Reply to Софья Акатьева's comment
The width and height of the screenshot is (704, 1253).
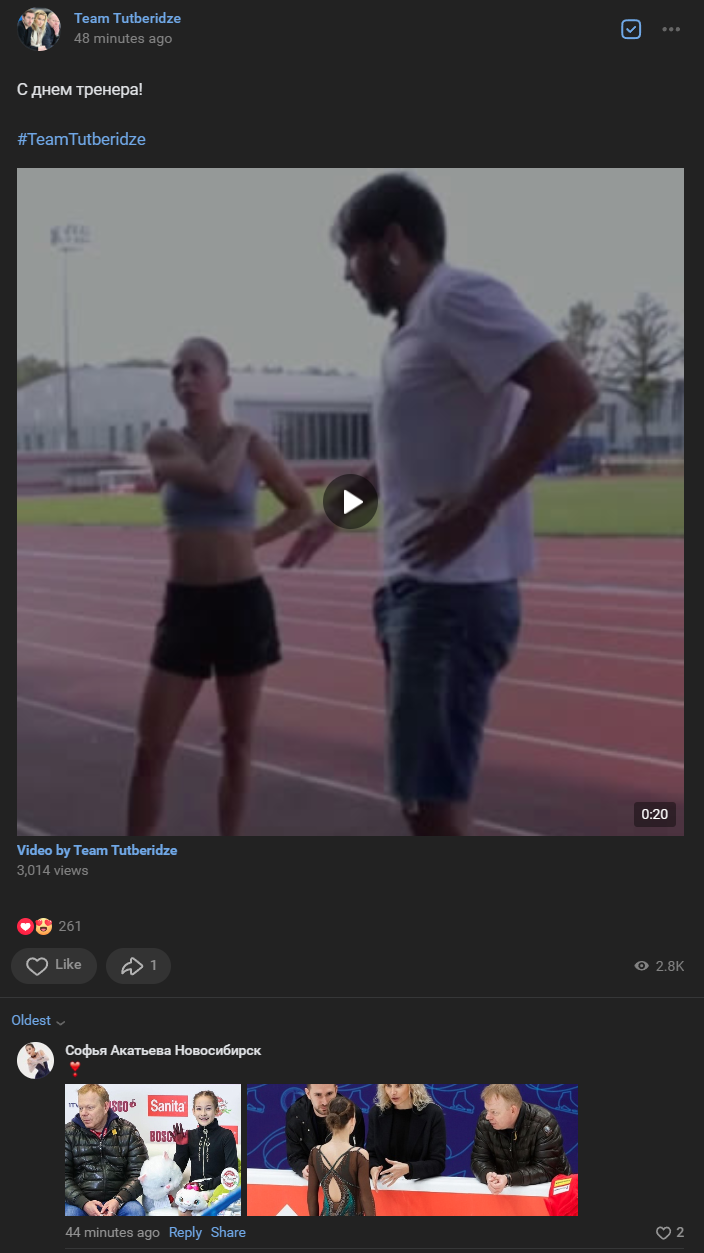(185, 1232)
